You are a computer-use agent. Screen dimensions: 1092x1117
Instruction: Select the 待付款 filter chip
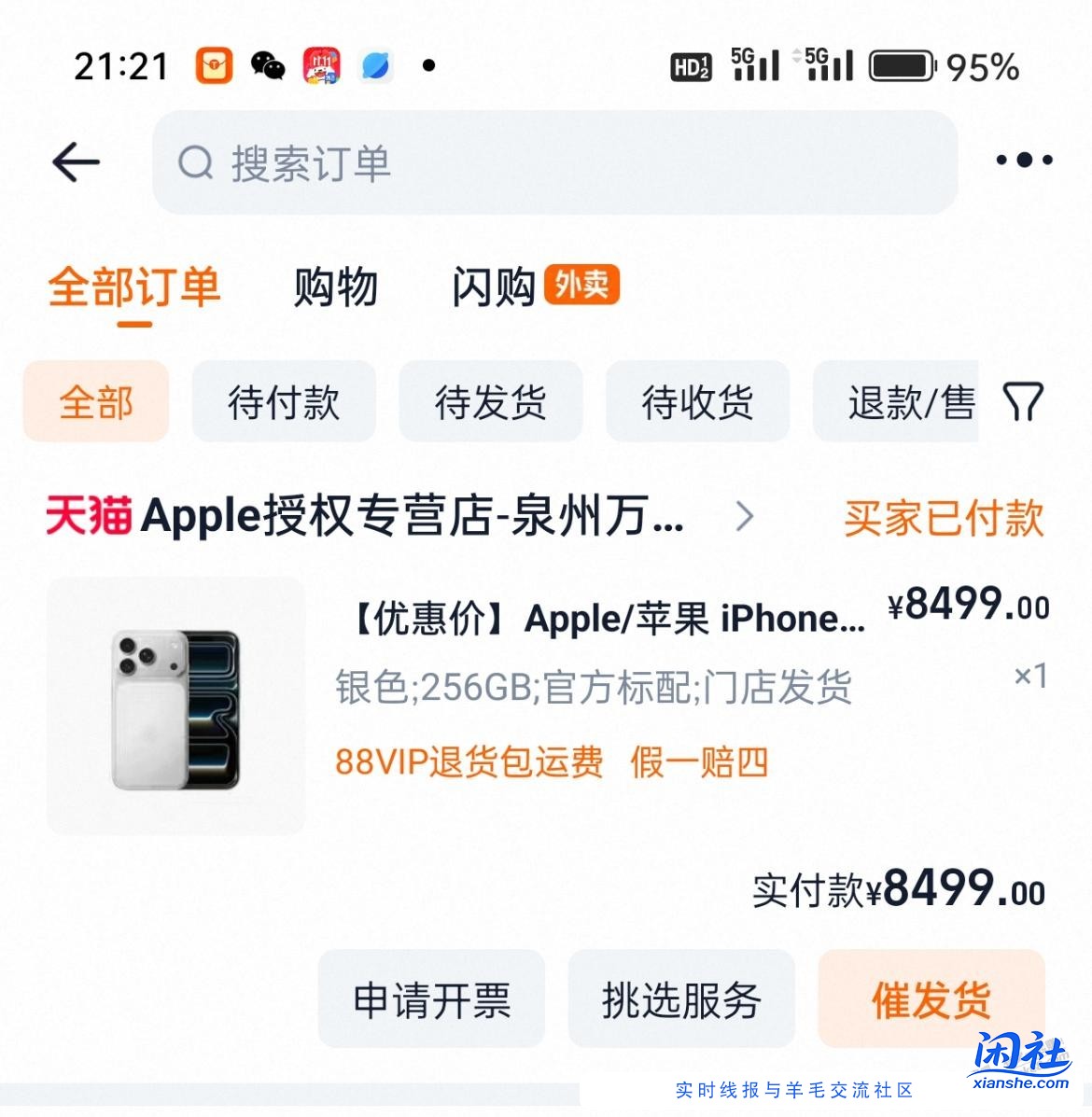283,401
